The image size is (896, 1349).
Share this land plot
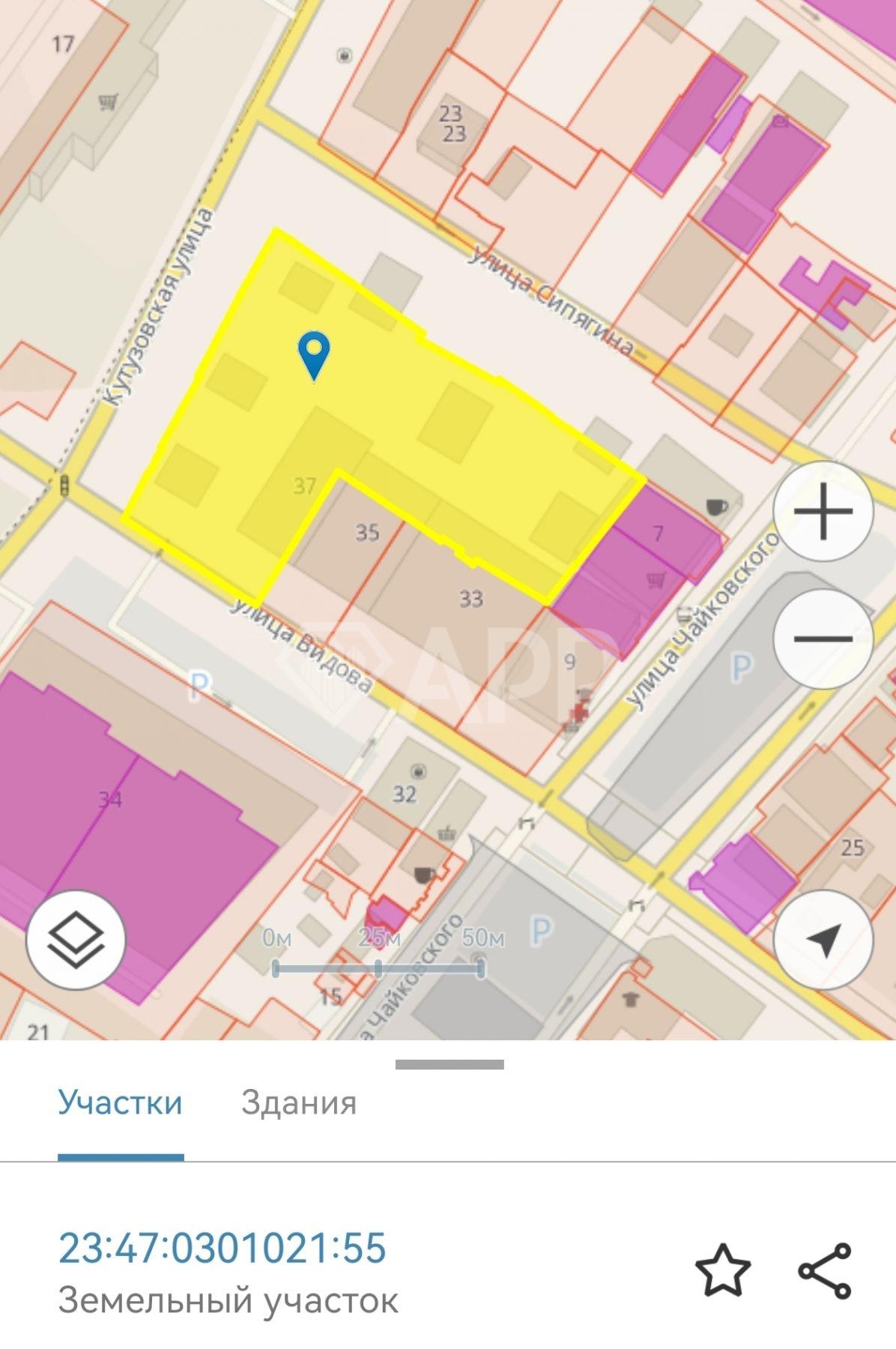pos(825,1270)
